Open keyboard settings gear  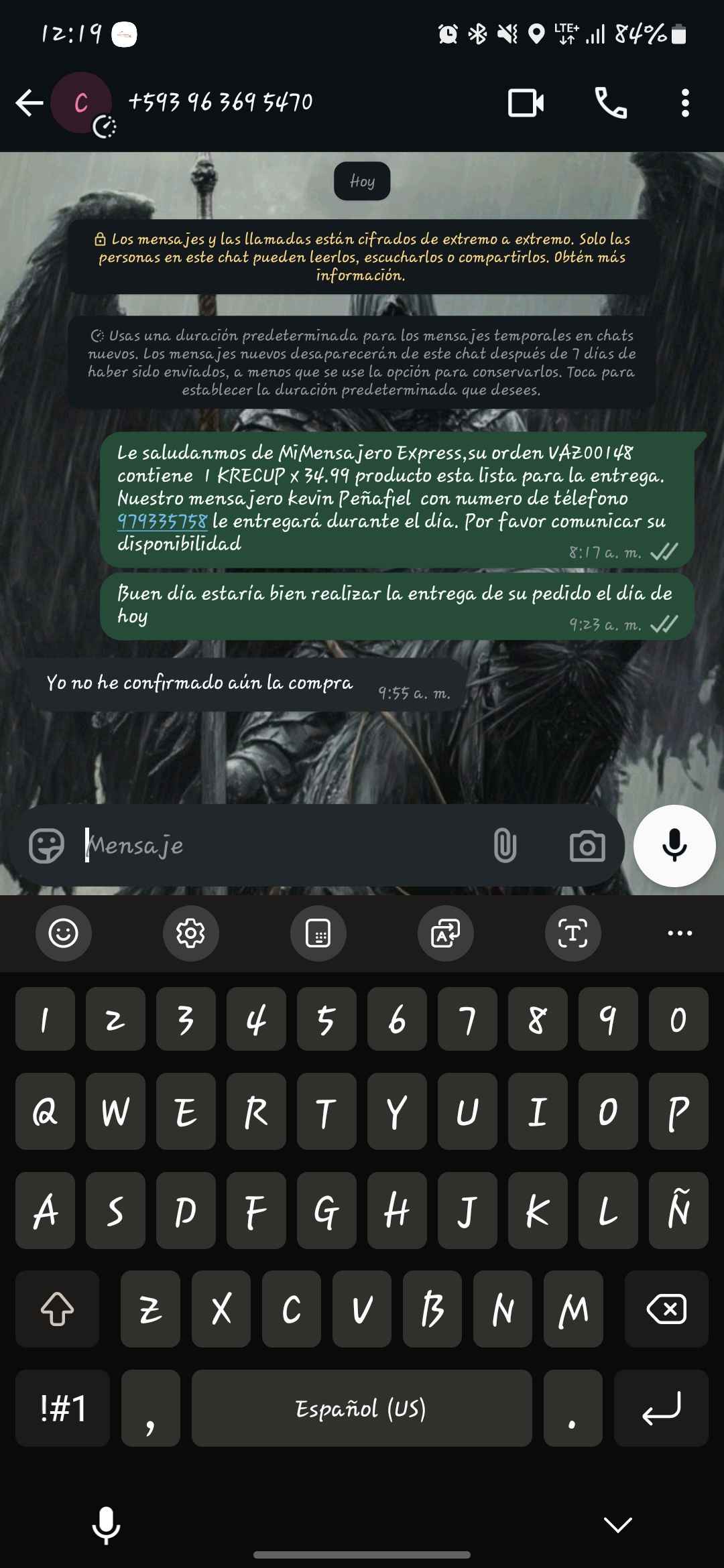click(190, 933)
